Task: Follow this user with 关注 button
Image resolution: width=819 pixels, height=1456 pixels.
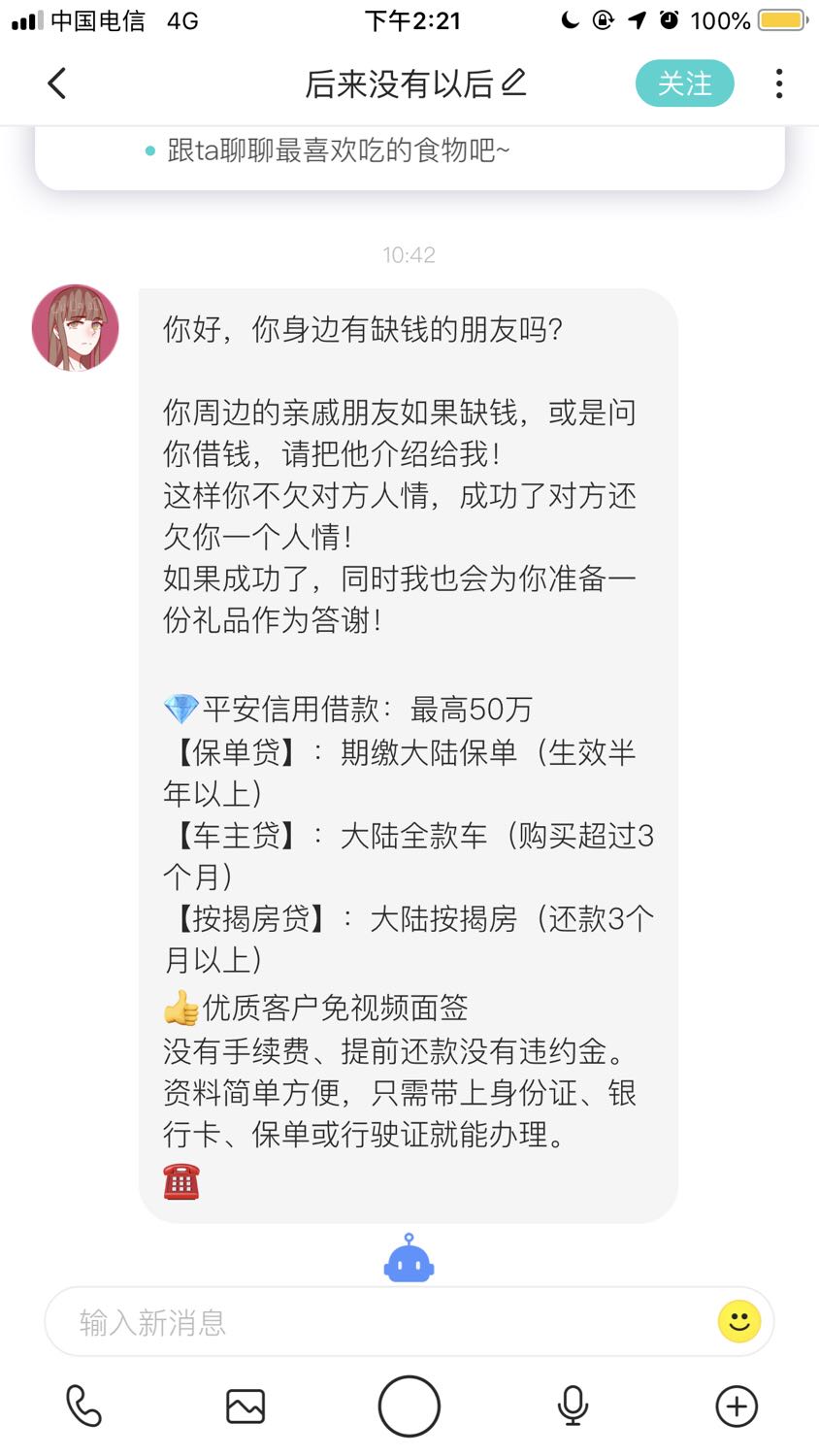Action: 684,83
